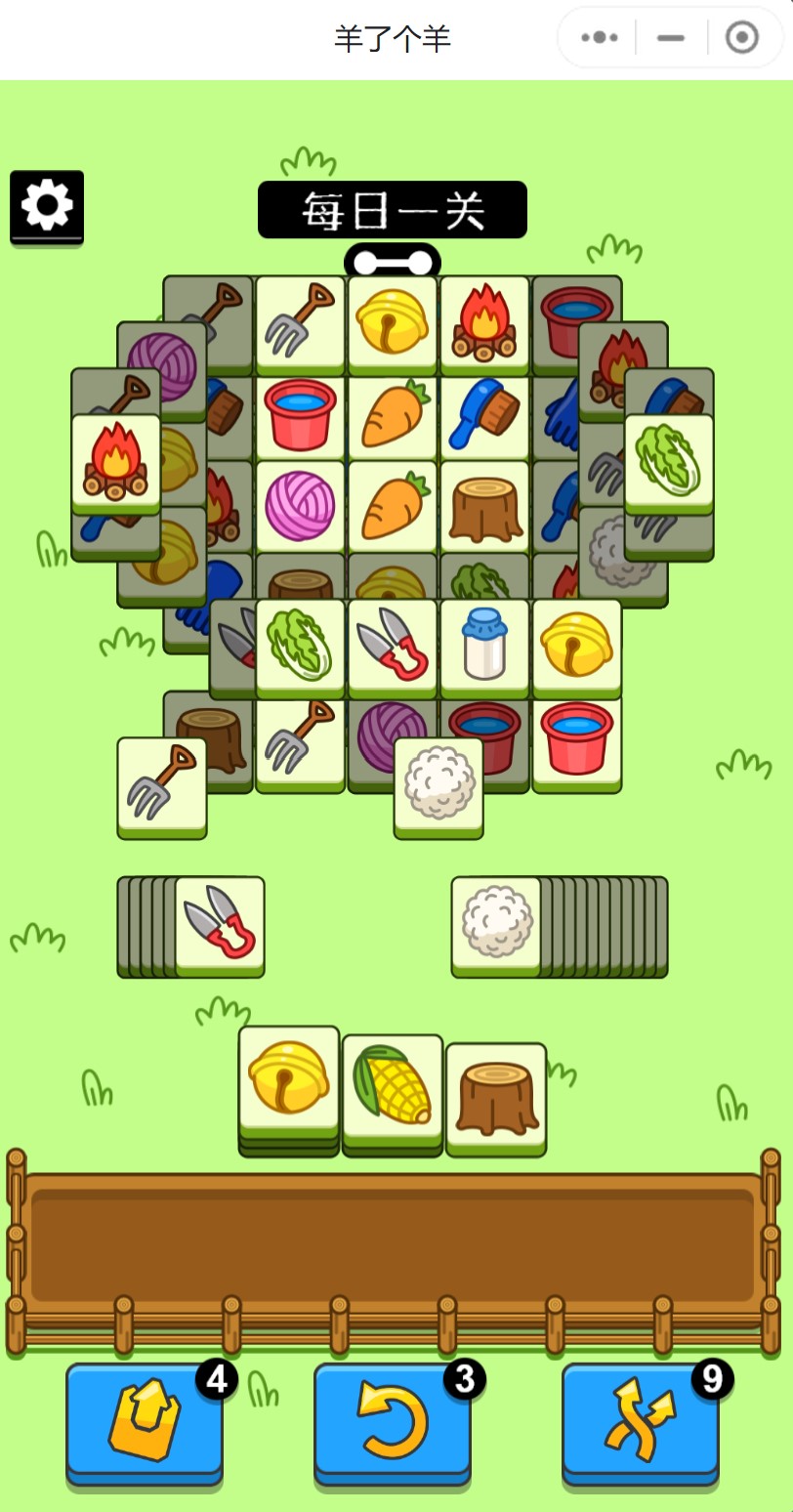Take wool tile from right card stack

point(496,923)
